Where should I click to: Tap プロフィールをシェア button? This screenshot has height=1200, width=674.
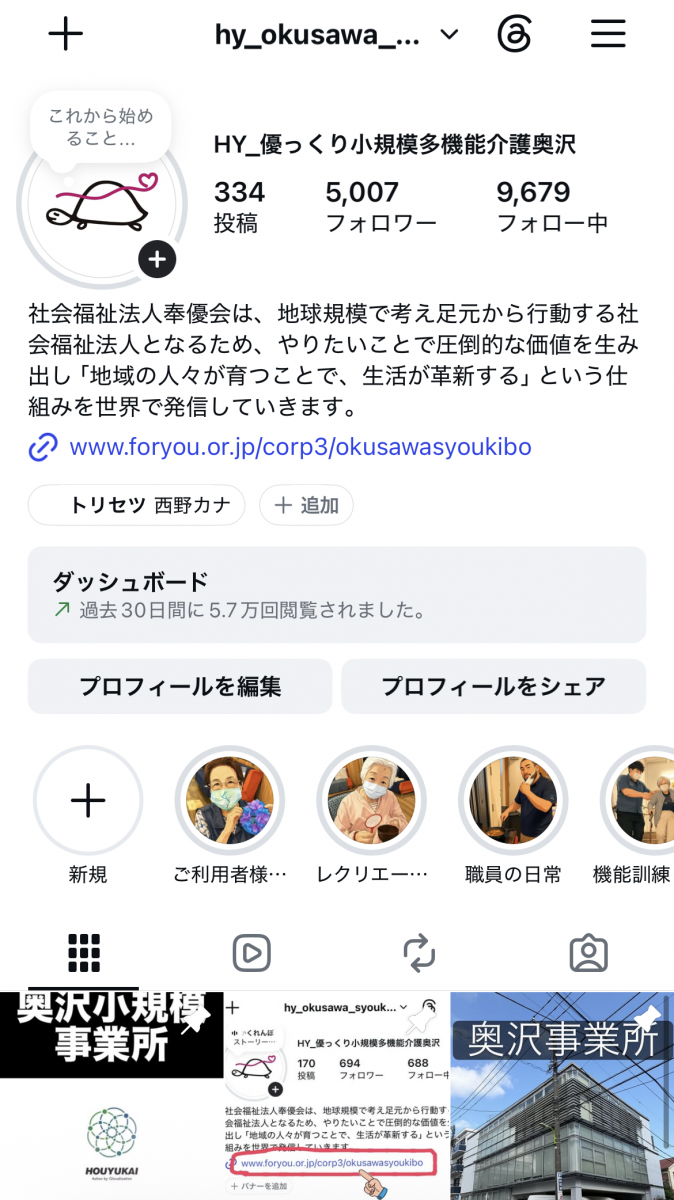[x=494, y=686]
